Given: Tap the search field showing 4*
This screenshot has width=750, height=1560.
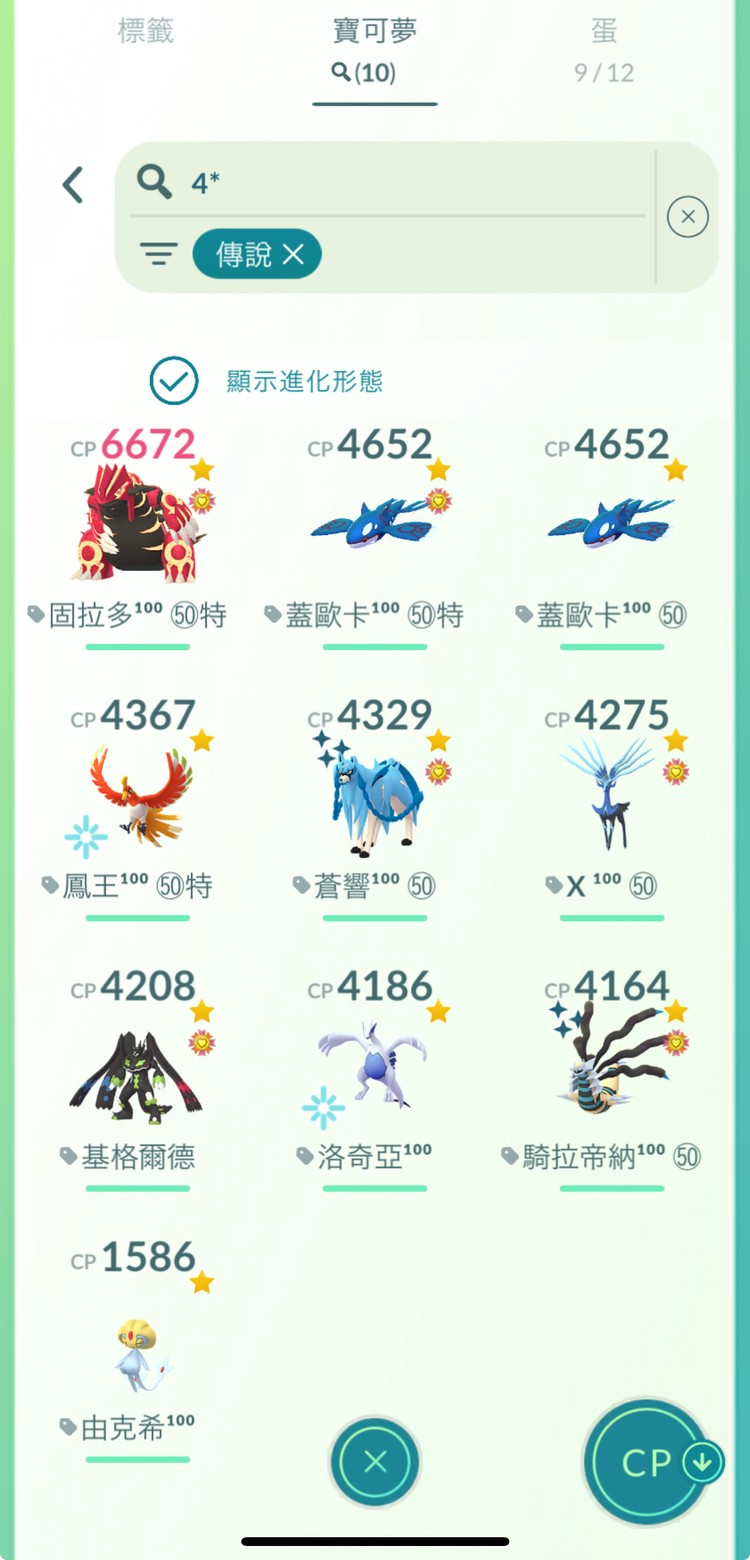Looking at the screenshot, I should point(400,183).
